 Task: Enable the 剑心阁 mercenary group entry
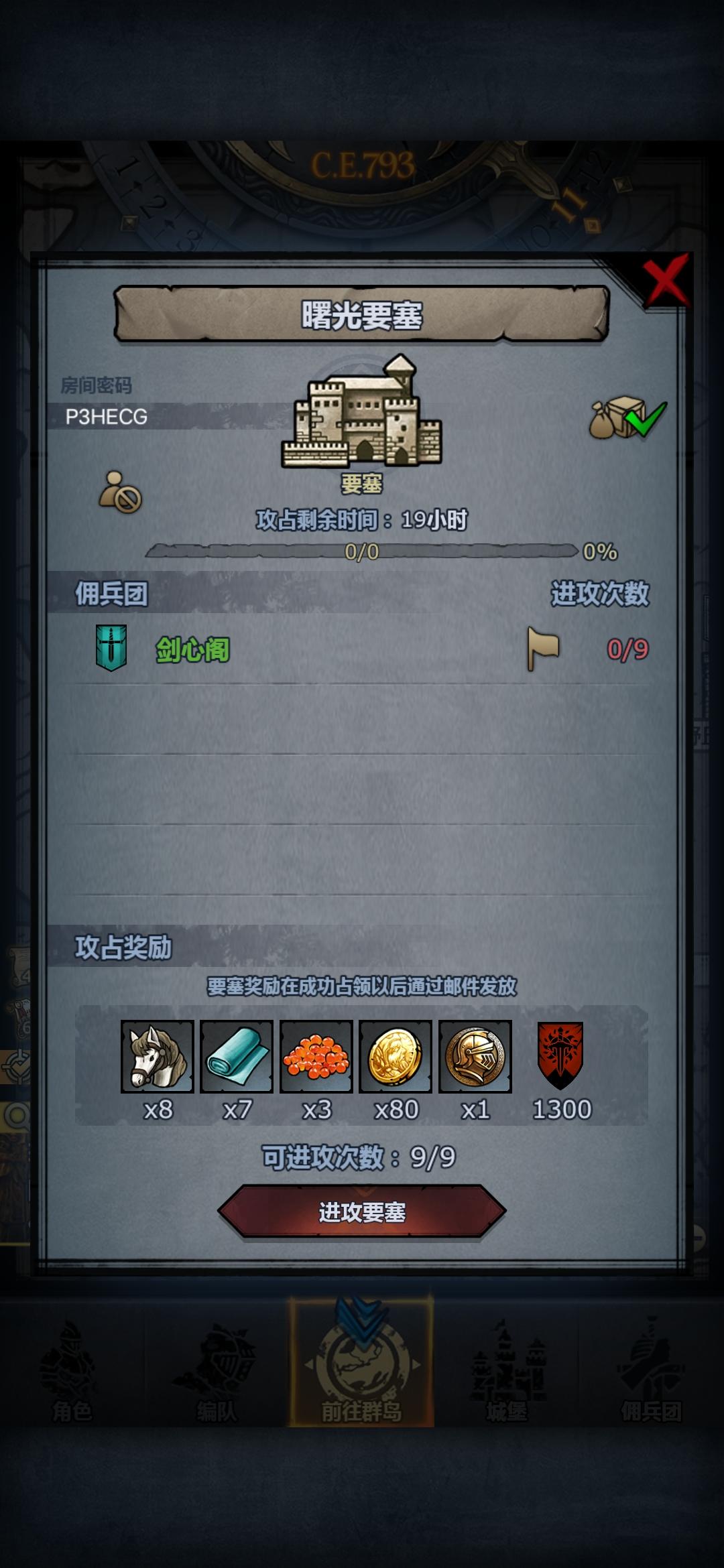coord(194,648)
